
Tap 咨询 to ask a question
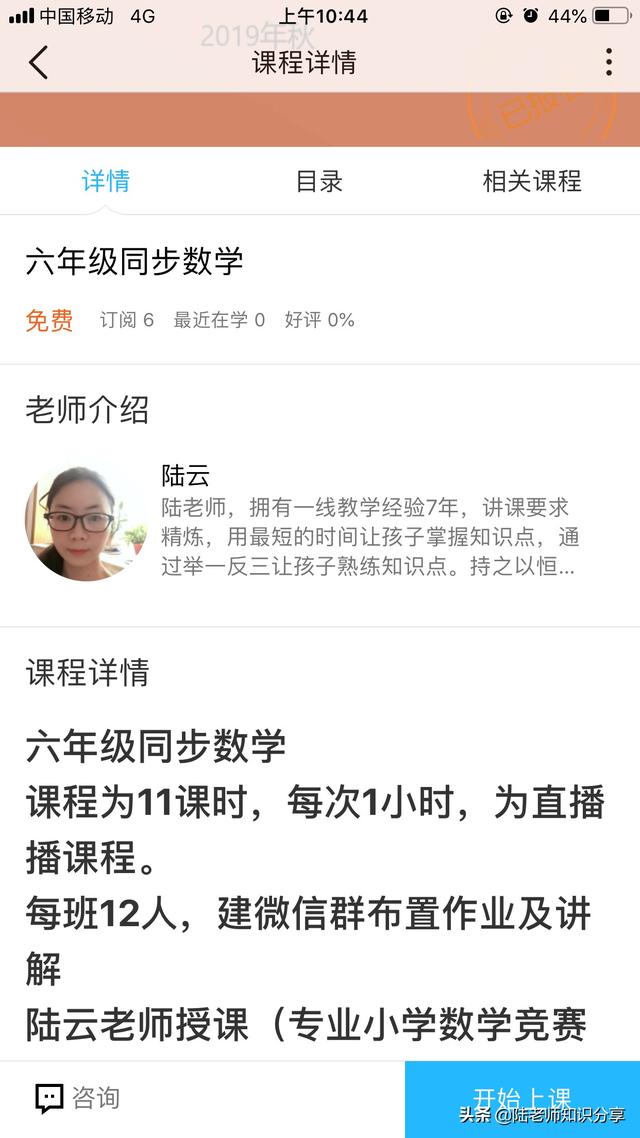(78, 1098)
